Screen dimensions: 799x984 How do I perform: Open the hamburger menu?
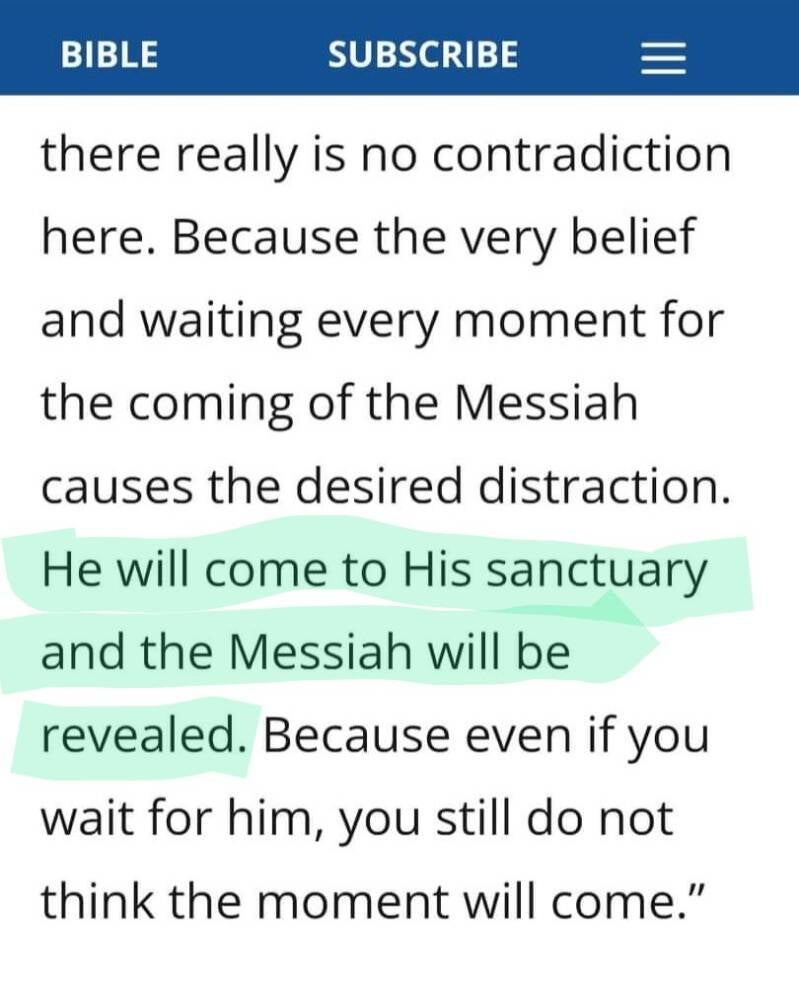point(663,60)
